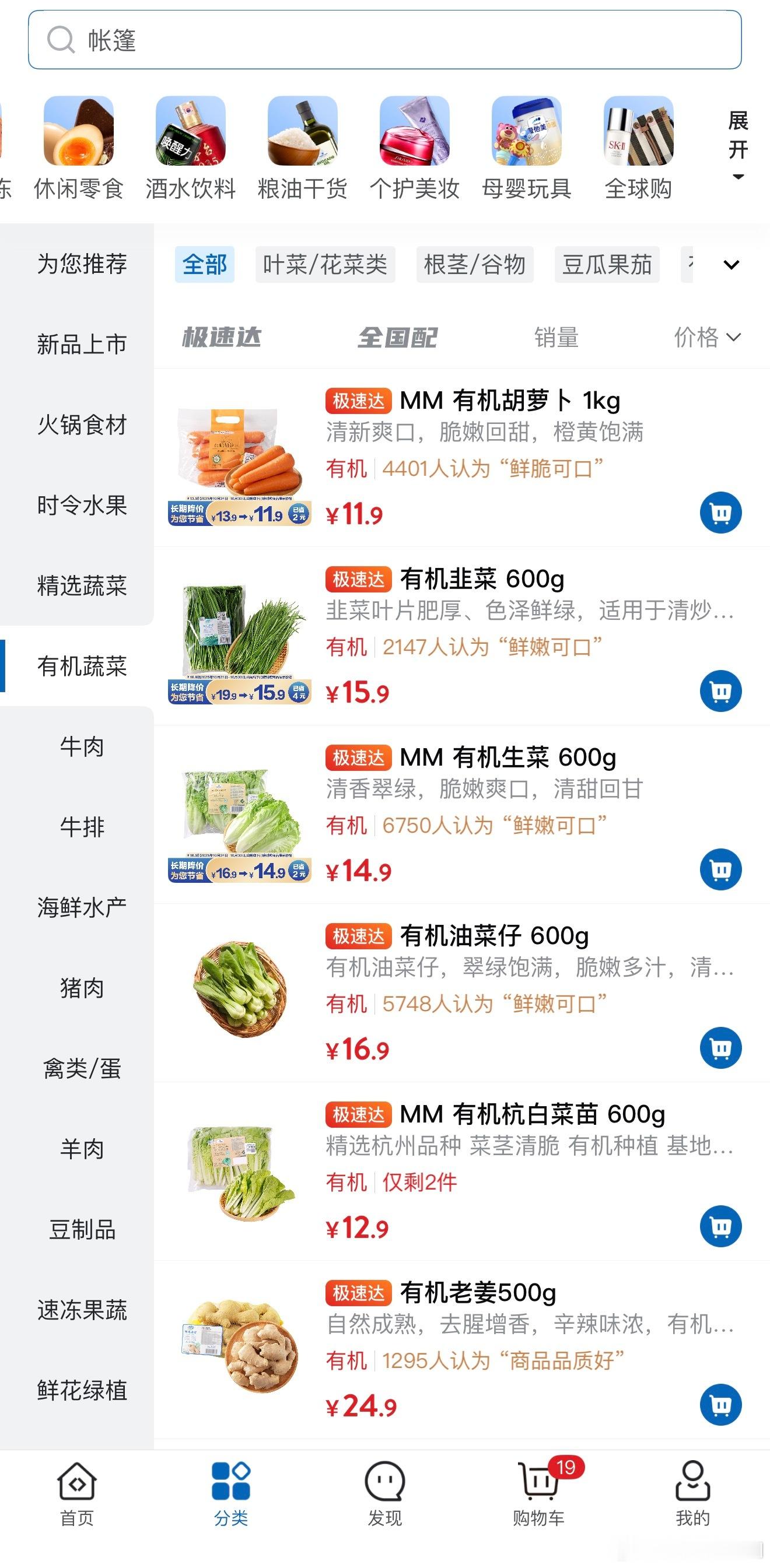
Task: Select the 叶菜/花菜类 filter chip
Action: pyautogui.click(x=325, y=265)
